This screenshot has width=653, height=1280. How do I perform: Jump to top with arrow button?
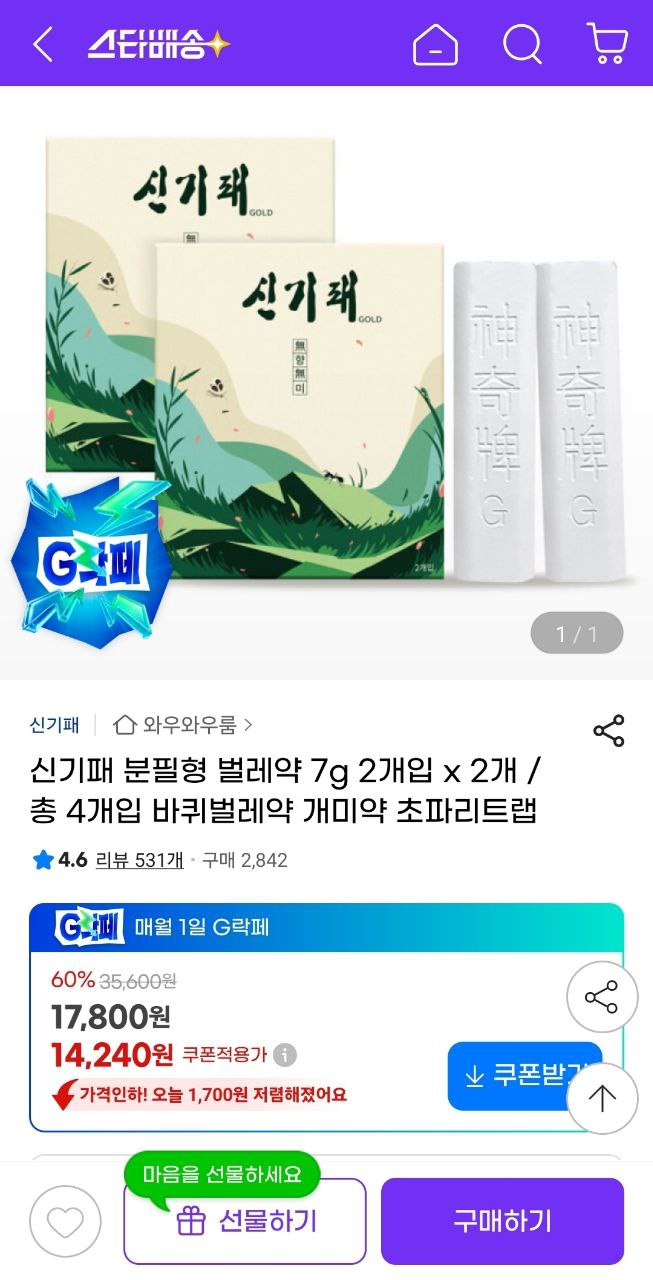(601, 1098)
